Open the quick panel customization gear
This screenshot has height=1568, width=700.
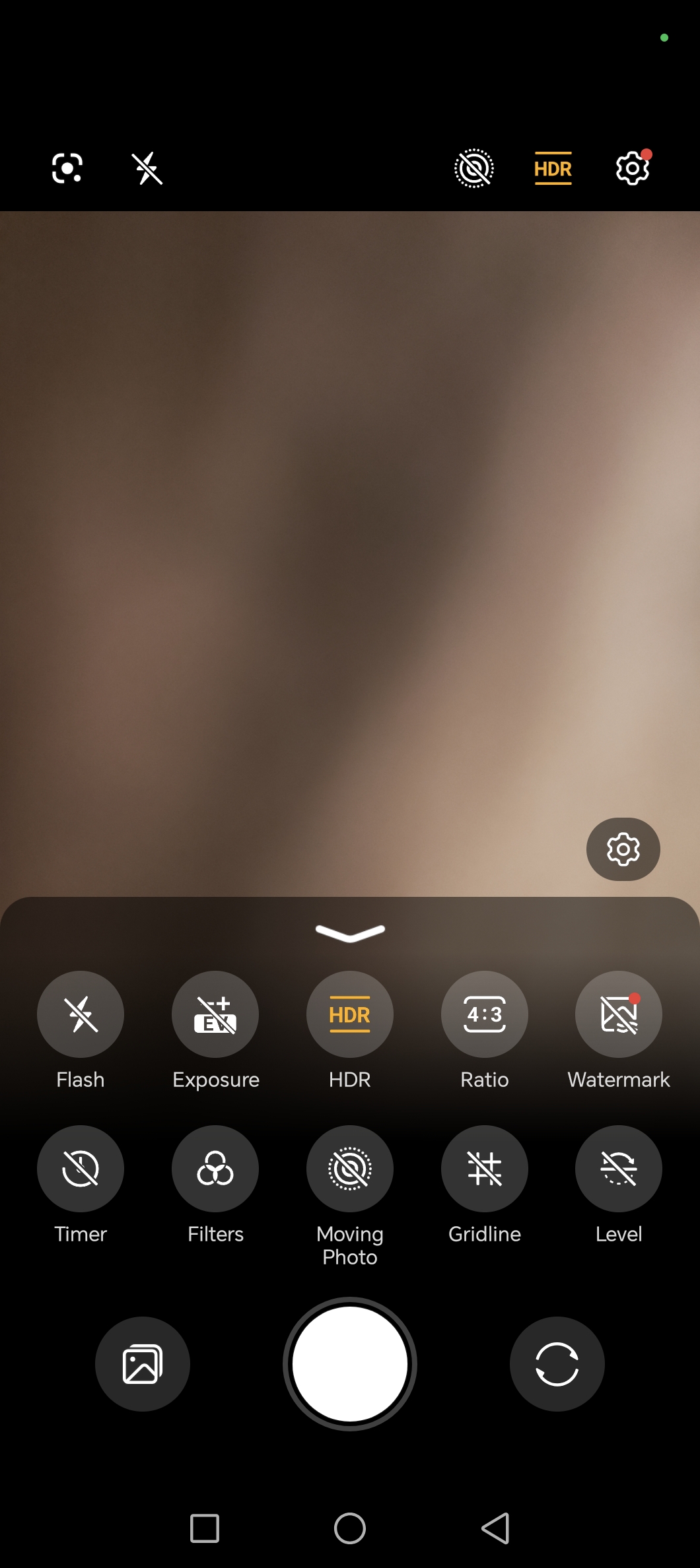[x=623, y=849]
